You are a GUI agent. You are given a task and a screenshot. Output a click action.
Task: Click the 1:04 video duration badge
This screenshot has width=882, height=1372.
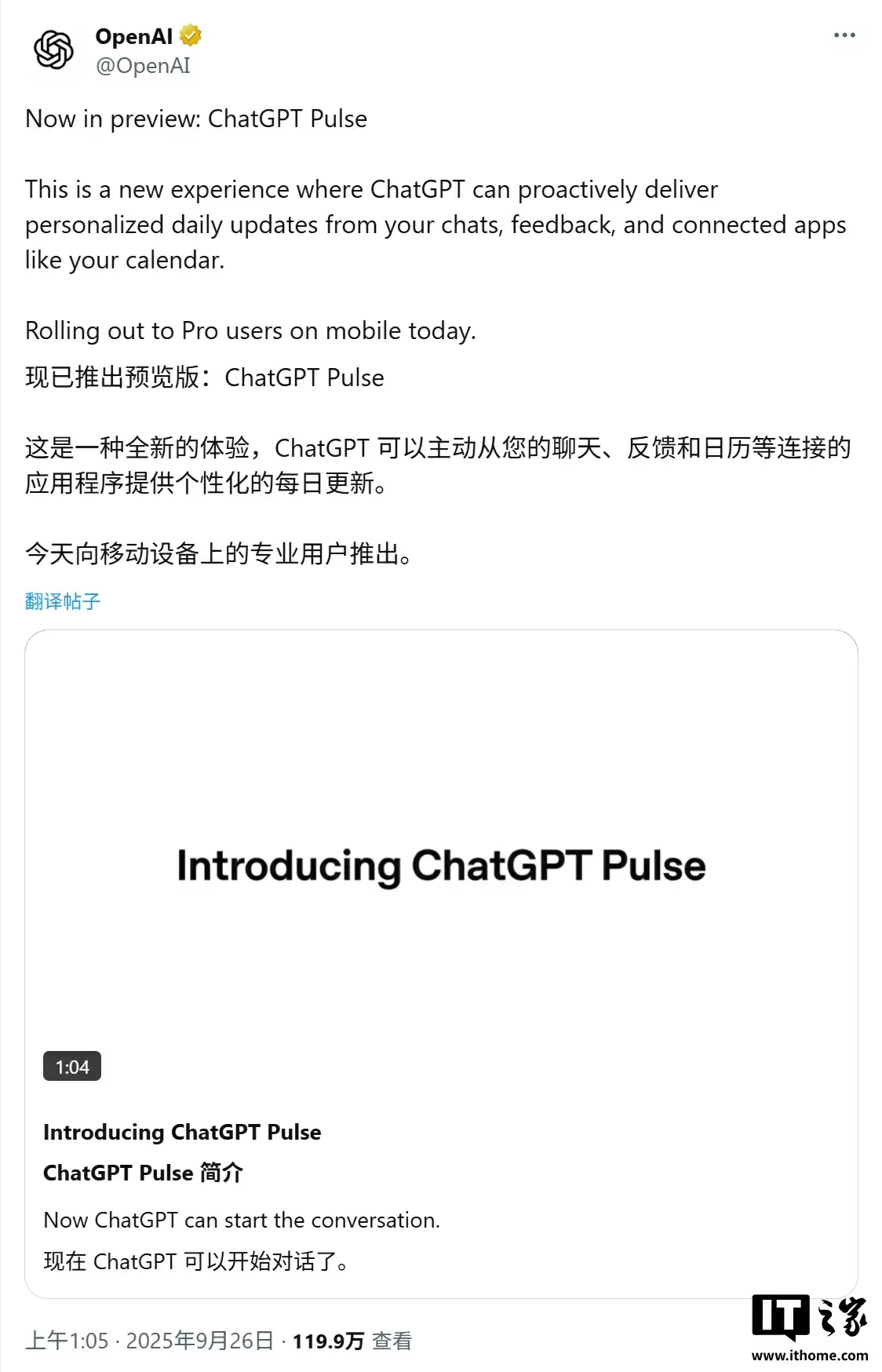tap(74, 1066)
